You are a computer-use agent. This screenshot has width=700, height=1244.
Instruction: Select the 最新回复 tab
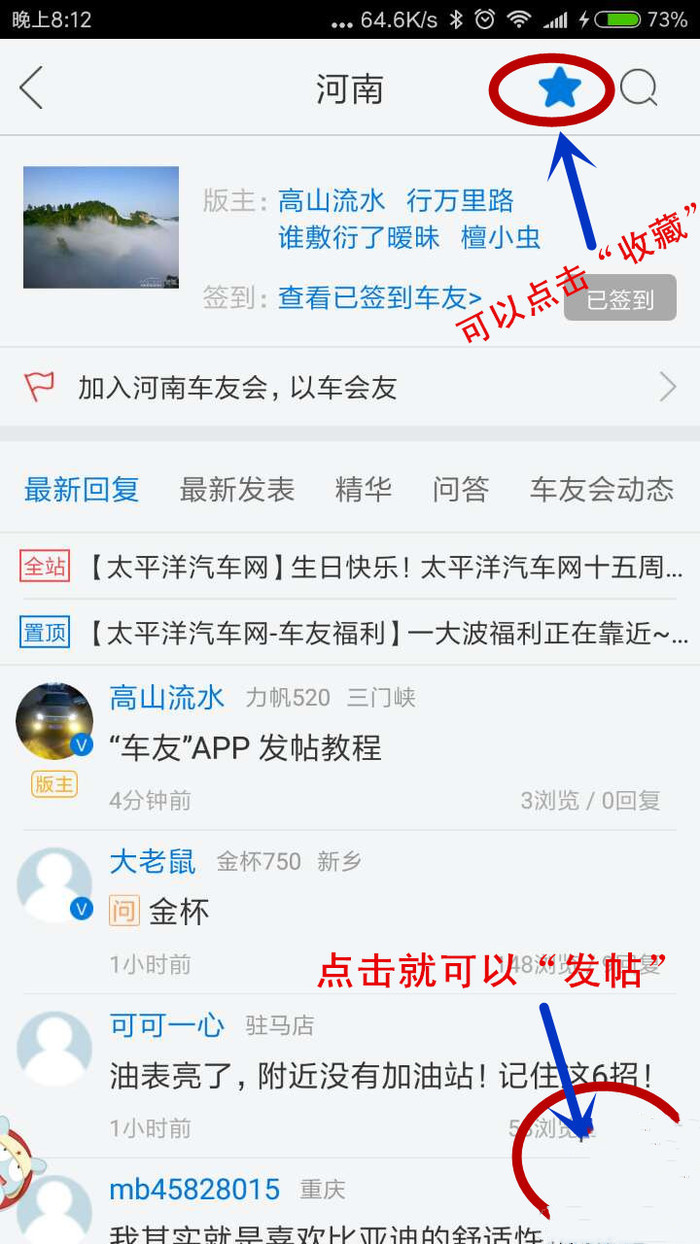[x=81, y=490]
